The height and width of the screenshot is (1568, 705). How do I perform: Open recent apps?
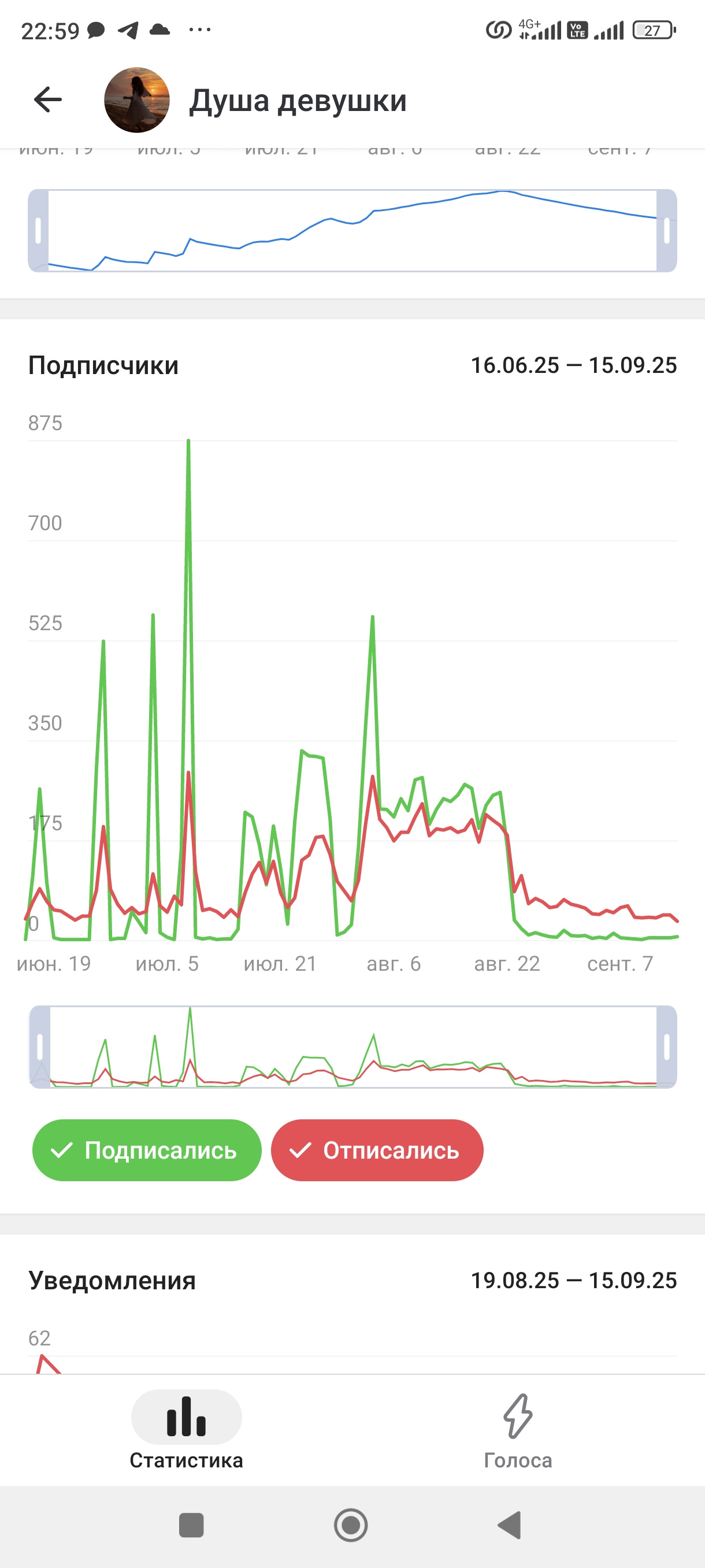[x=191, y=1525]
